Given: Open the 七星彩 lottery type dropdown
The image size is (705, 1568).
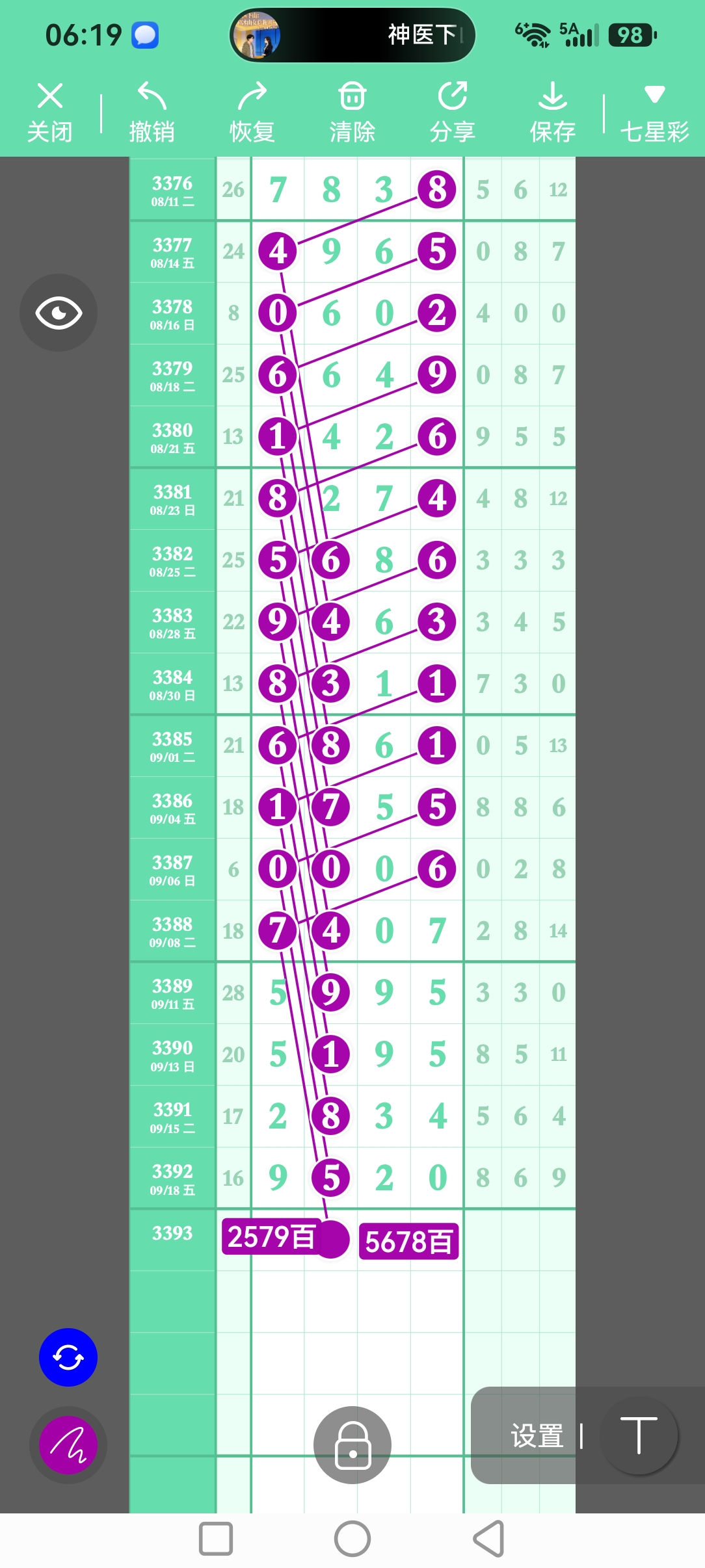Looking at the screenshot, I should pyautogui.click(x=654, y=112).
